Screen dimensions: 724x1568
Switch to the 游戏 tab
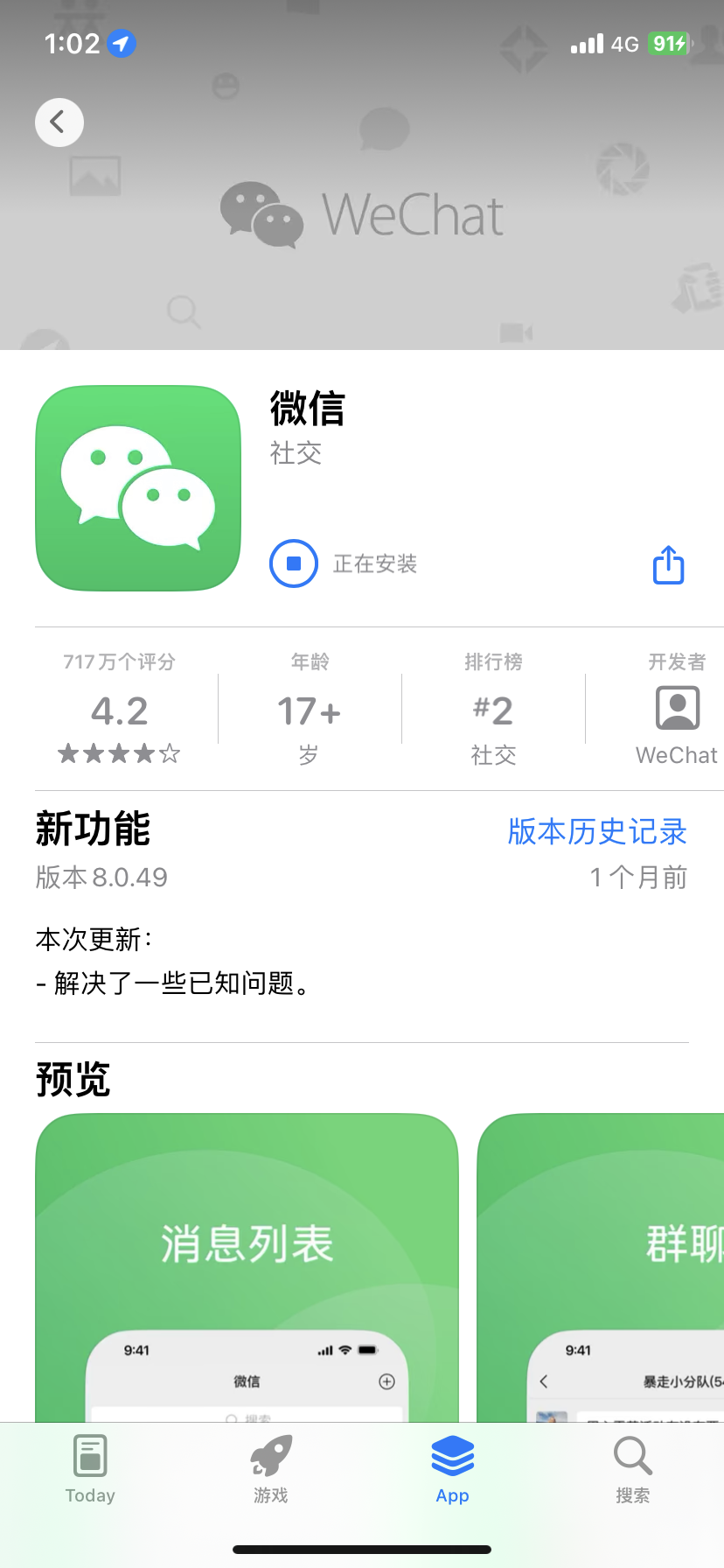coord(271,1470)
